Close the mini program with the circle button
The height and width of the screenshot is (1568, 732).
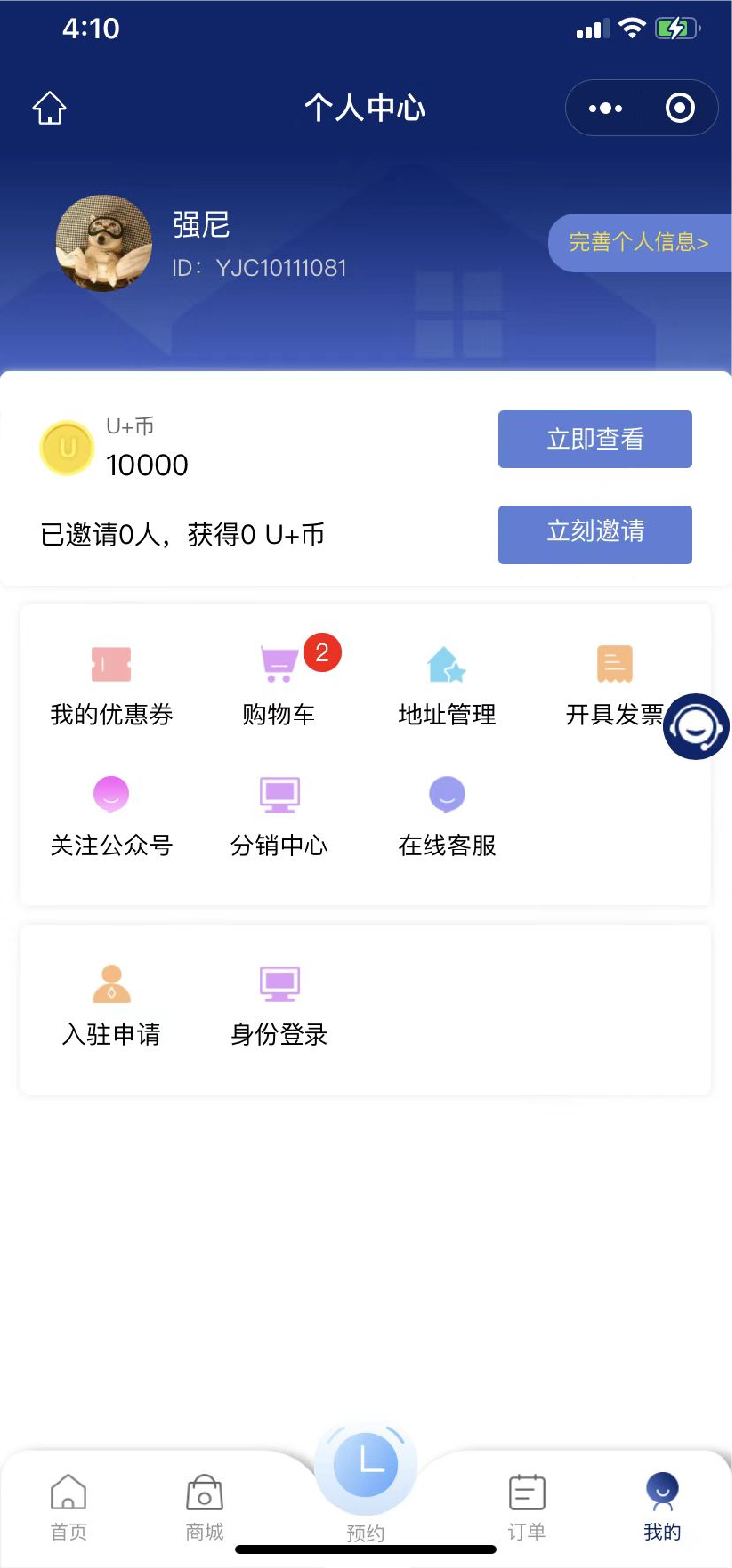[x=680, y=108]
